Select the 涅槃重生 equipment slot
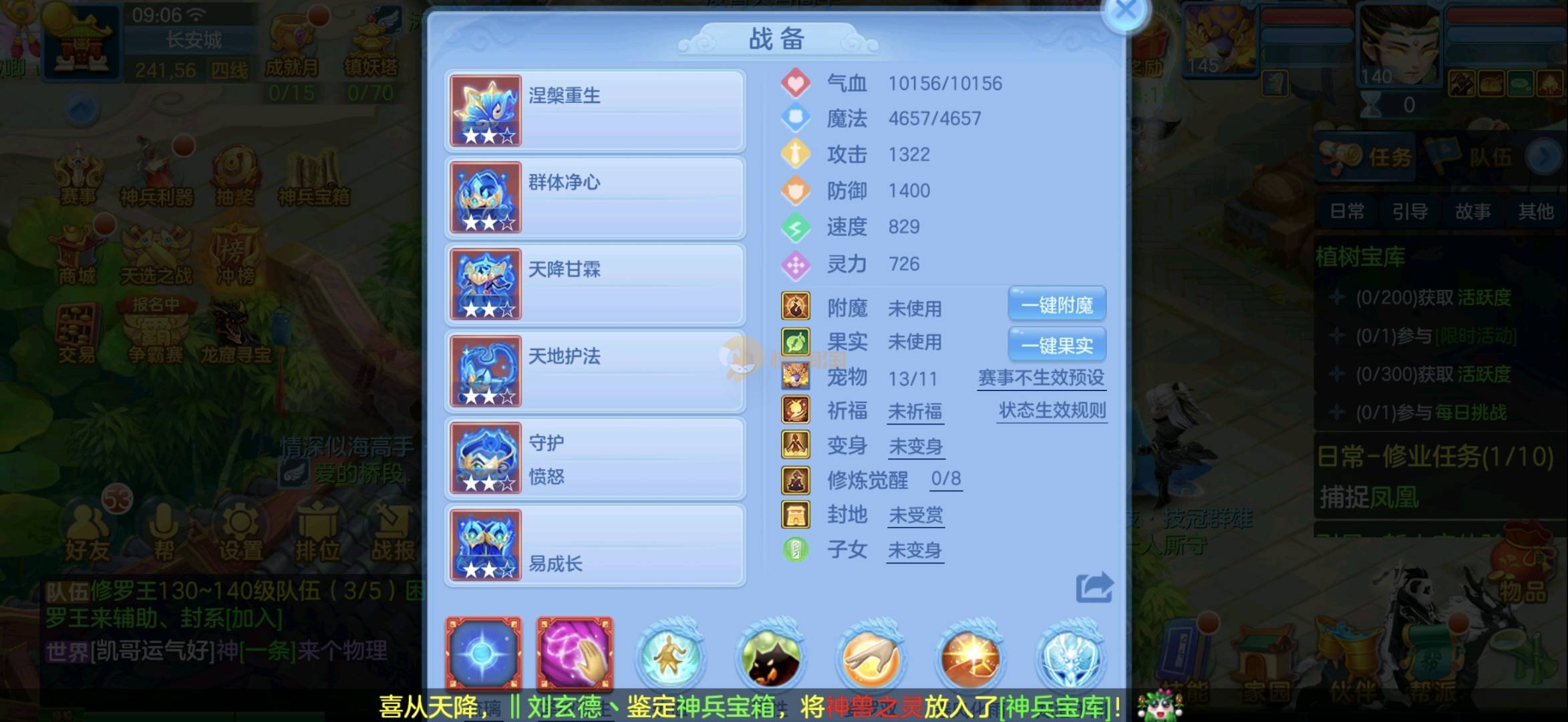The image size is (1568, 722). [x=595, y=111]
